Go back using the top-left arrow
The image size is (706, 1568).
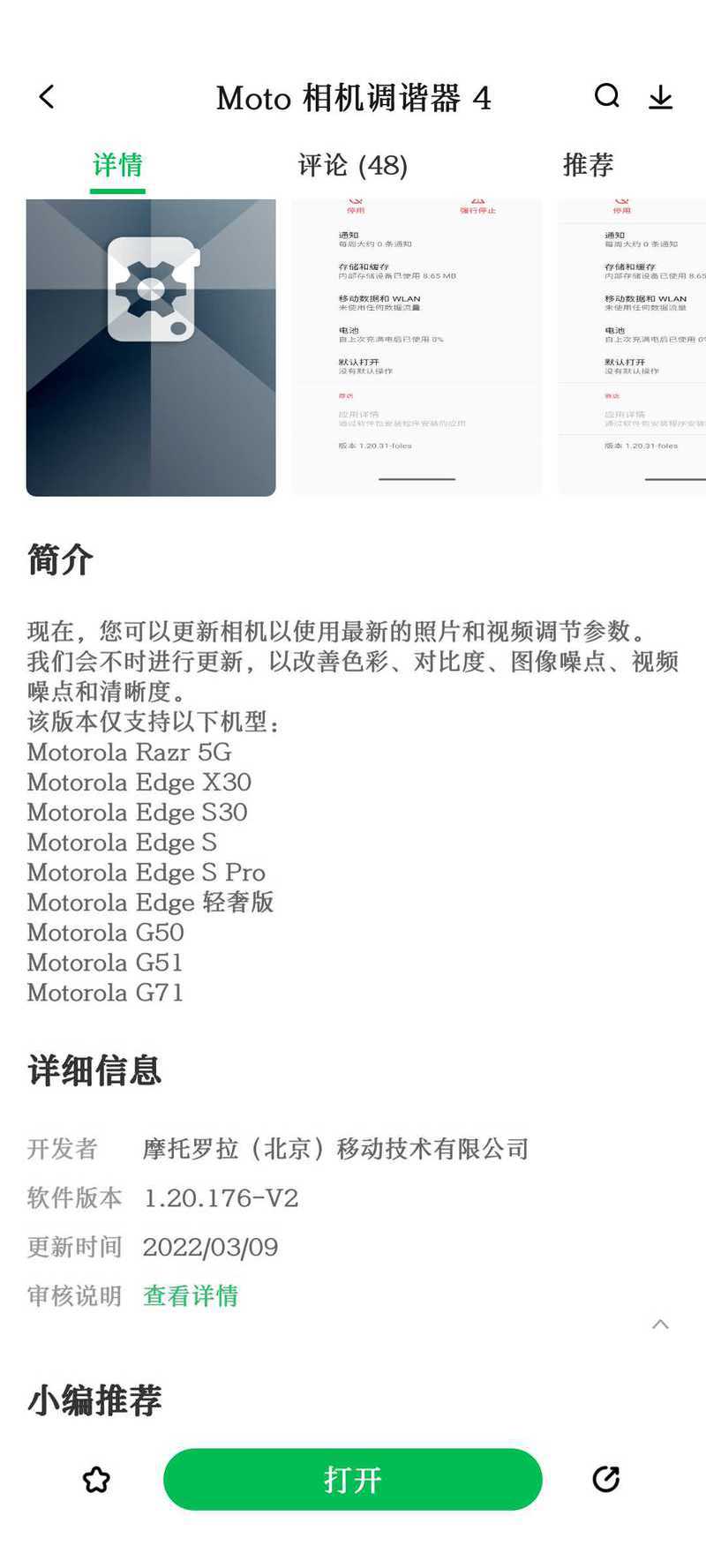pos(48,97)
